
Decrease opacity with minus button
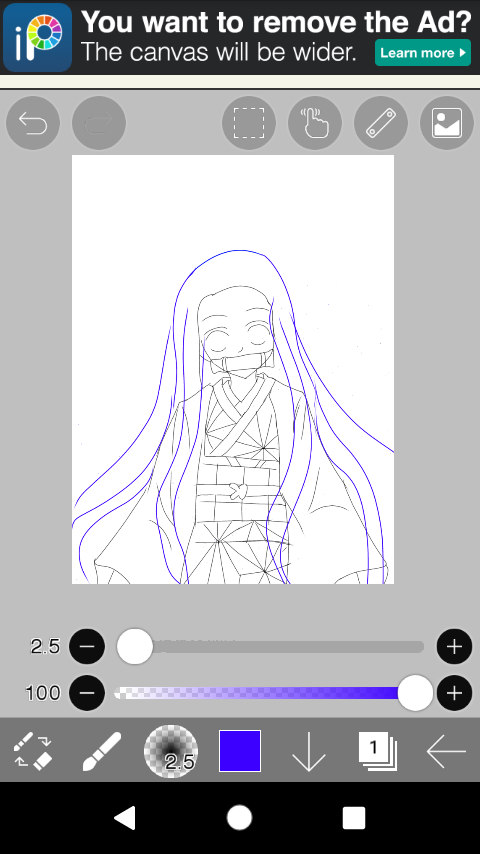(87, 693)
